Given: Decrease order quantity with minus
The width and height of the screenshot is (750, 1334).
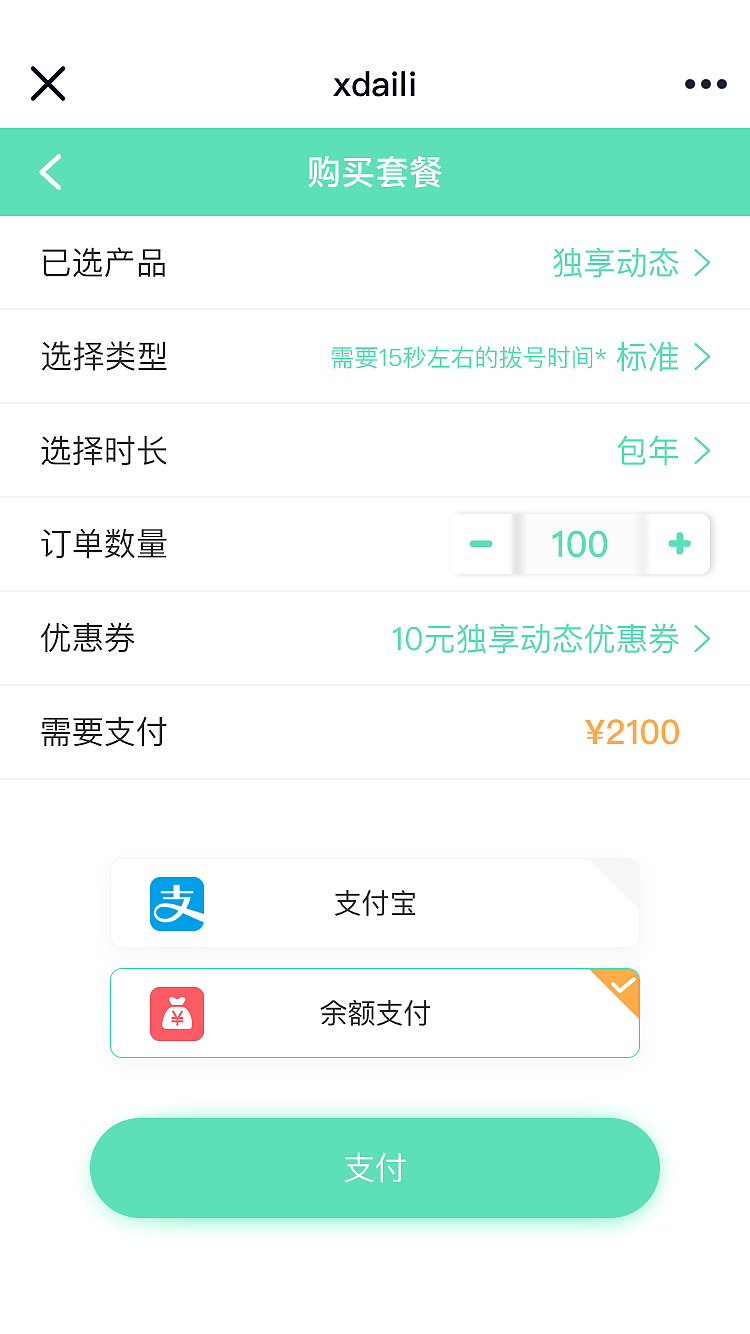Looking at the screenshot, I should click(x=482, y=544).
